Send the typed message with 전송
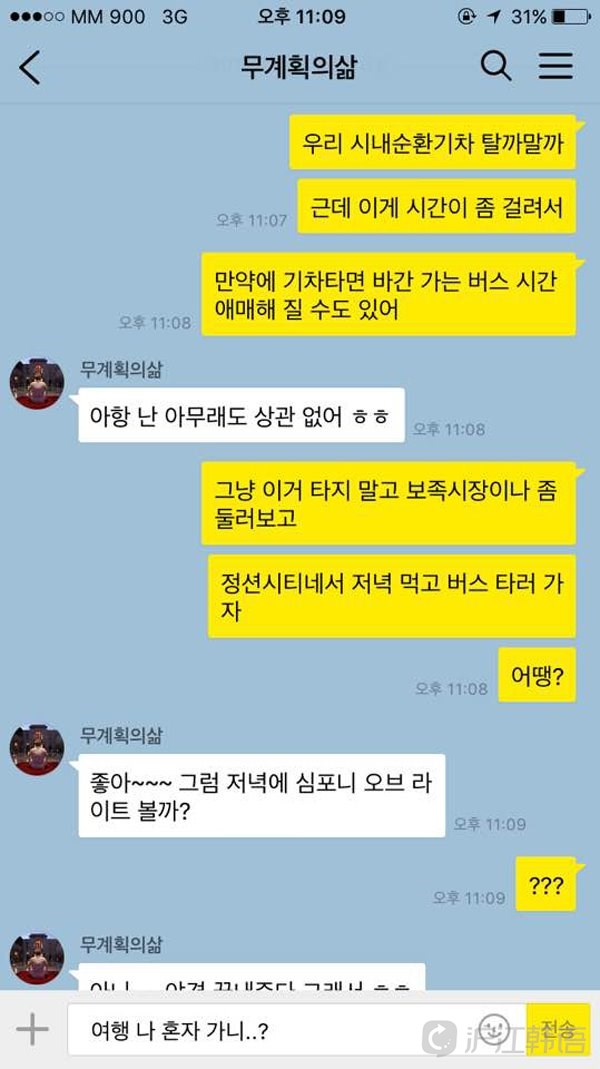Screen dimensions: 600x1069 click(x=558, y=1030)
